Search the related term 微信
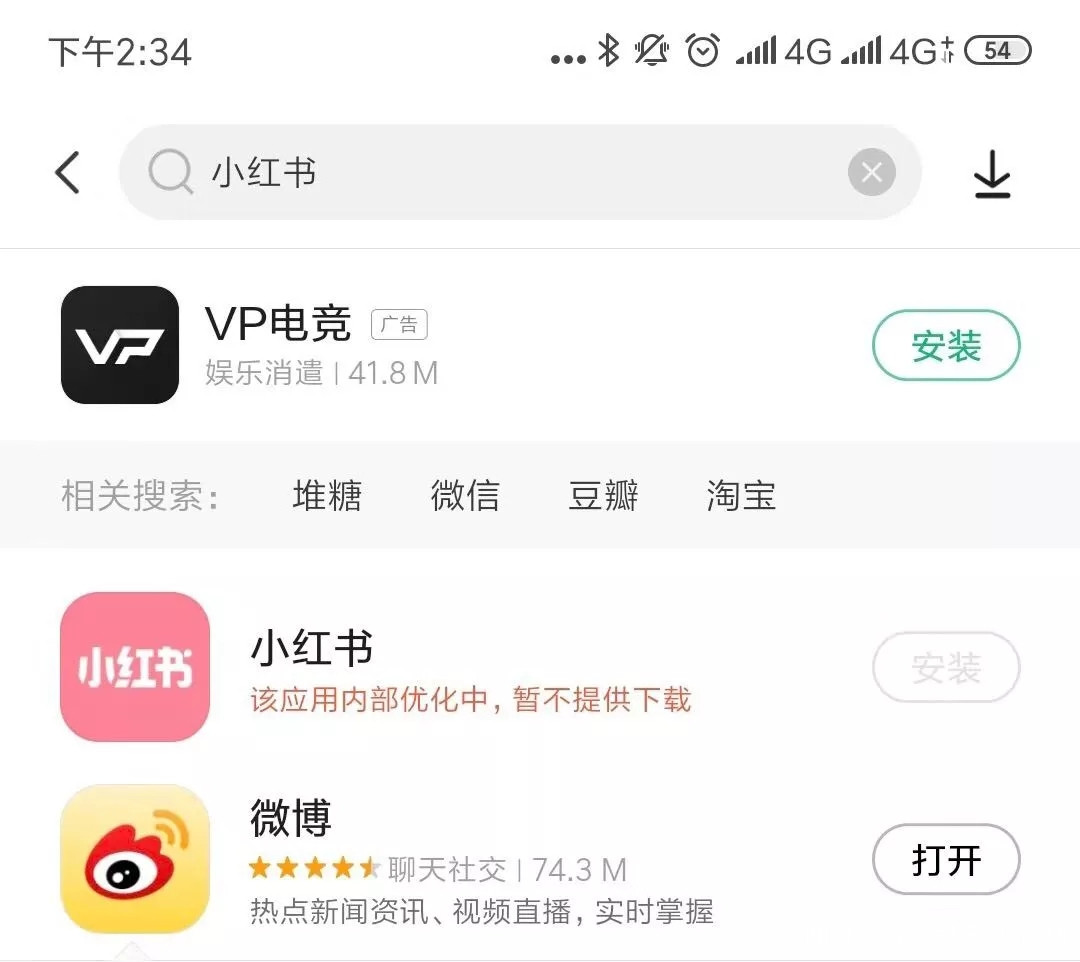Screen dimensions: 1080x962 point(465,495)
